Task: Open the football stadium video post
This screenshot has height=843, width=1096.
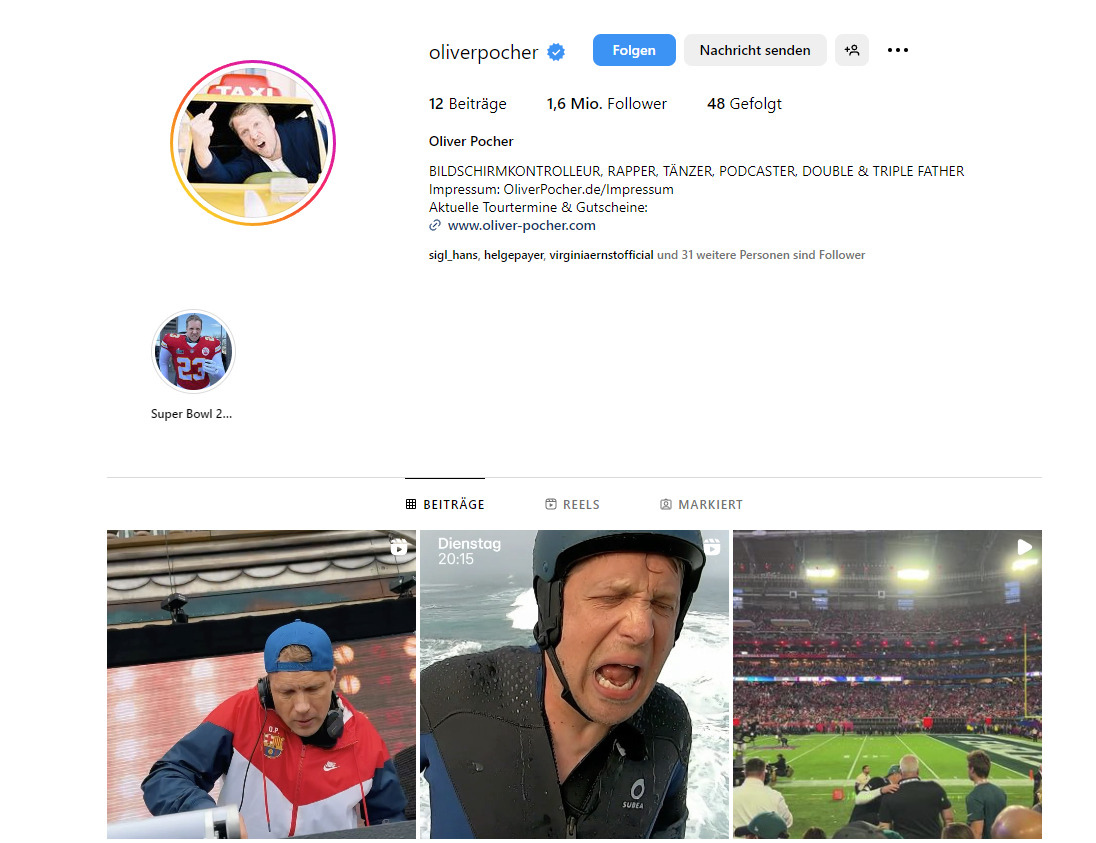Action: pos(887,684)
